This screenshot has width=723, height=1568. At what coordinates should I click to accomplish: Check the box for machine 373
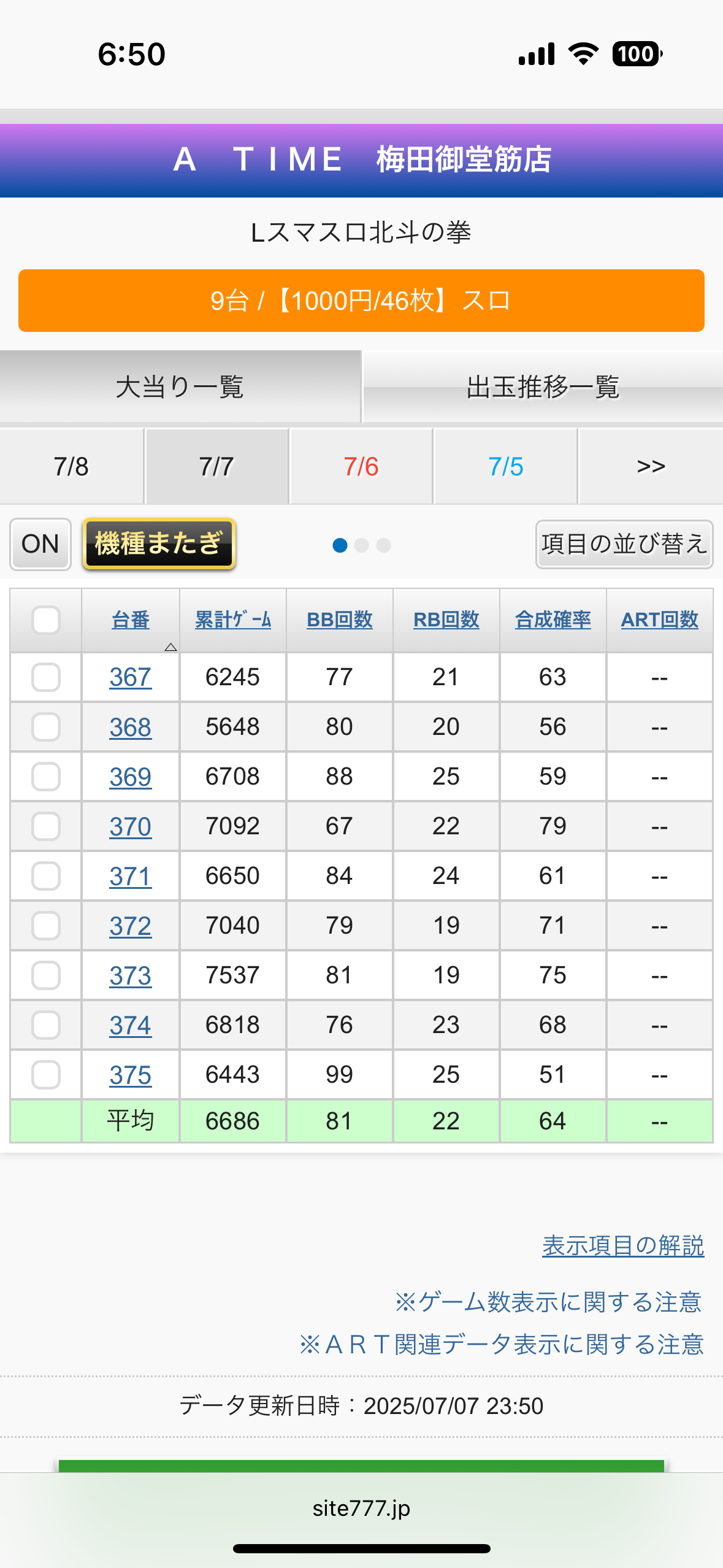46,975
